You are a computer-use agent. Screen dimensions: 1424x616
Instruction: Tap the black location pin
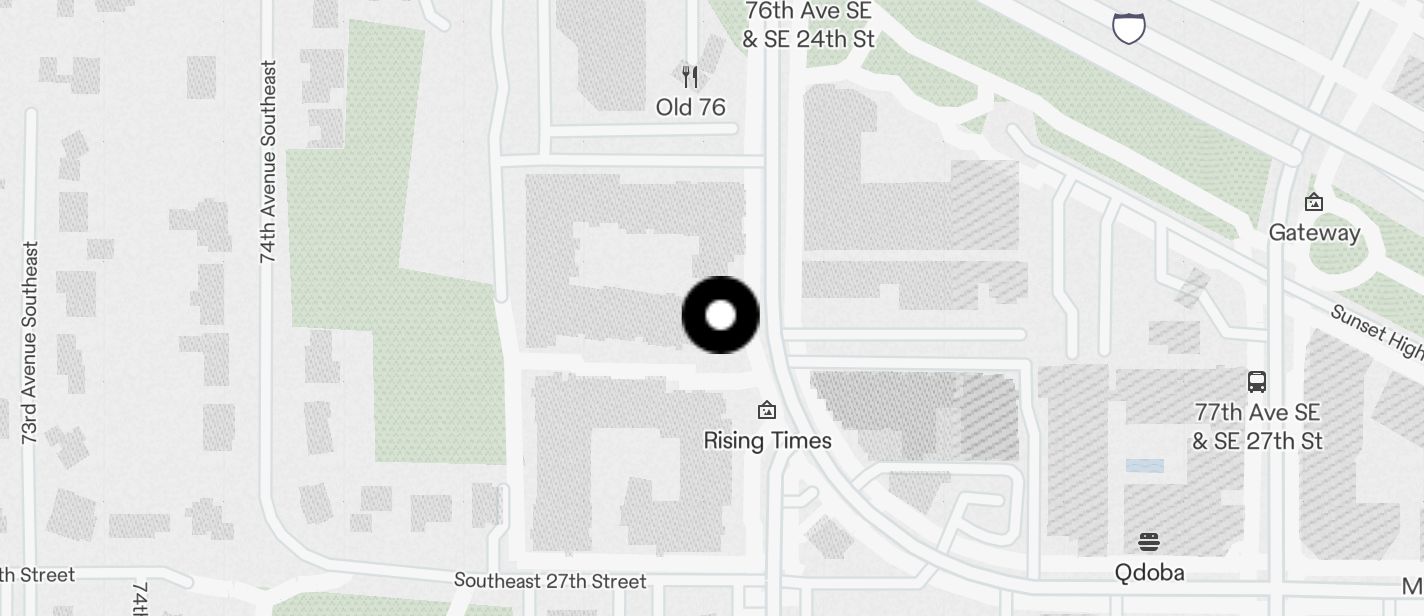pyautogui.click(x=720, y=315)
